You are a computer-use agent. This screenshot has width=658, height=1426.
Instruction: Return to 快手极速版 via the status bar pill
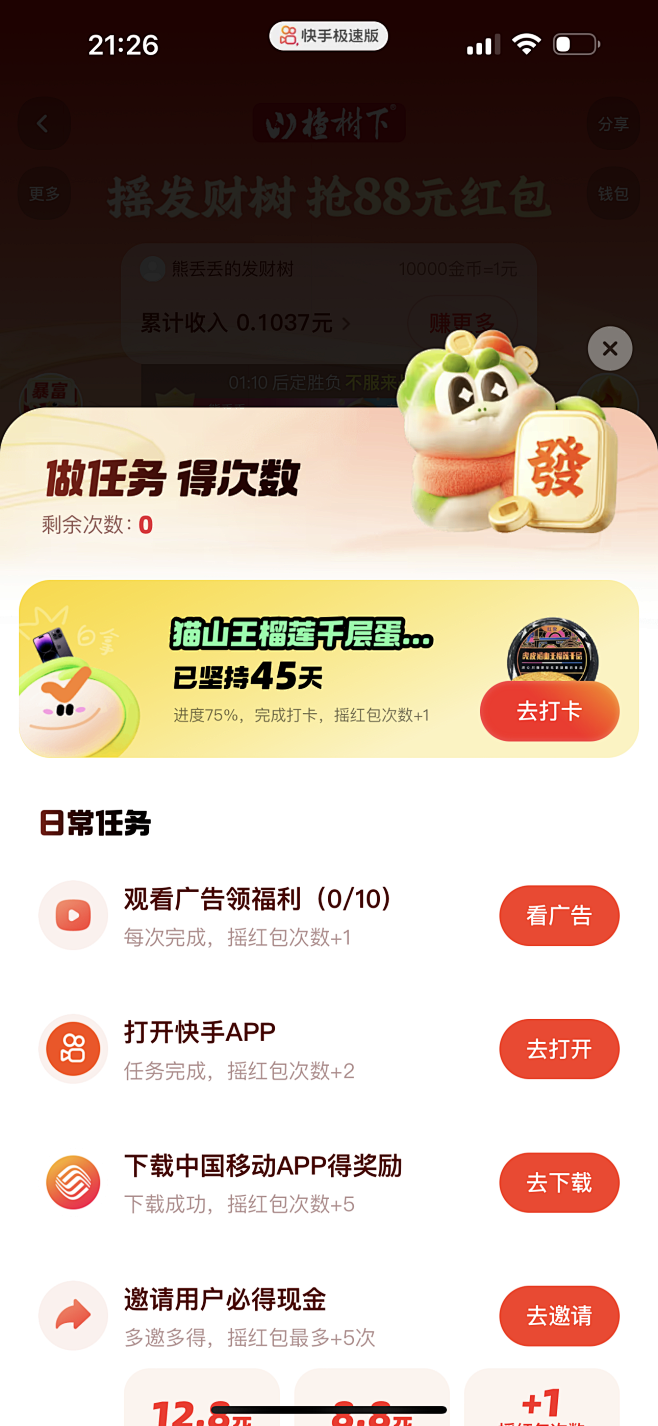(x=328, y=37)
